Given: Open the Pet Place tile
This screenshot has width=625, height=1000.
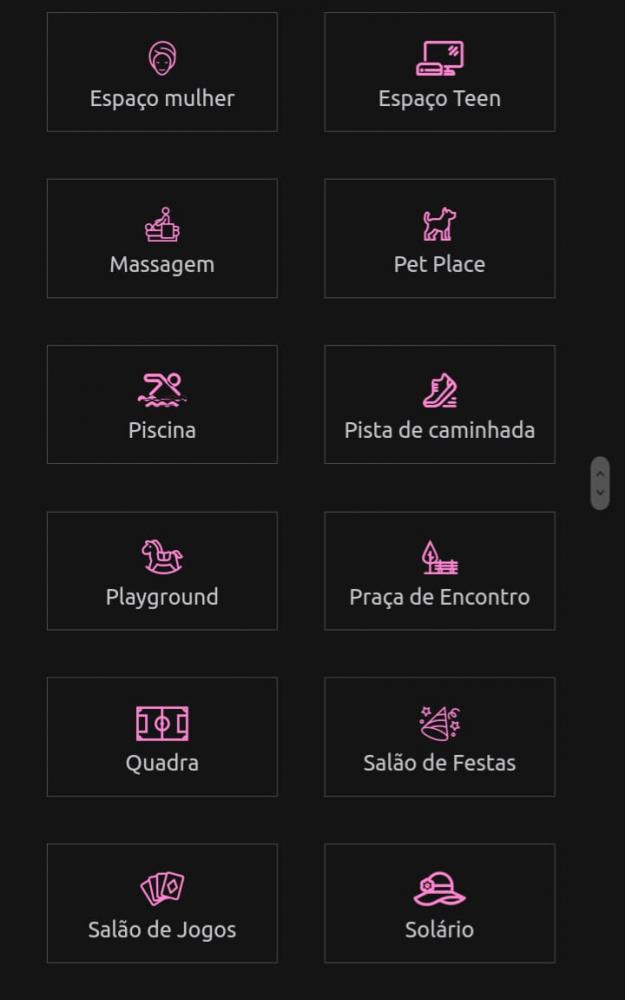Looking at the screenshot, I should (x=439, y=239).
